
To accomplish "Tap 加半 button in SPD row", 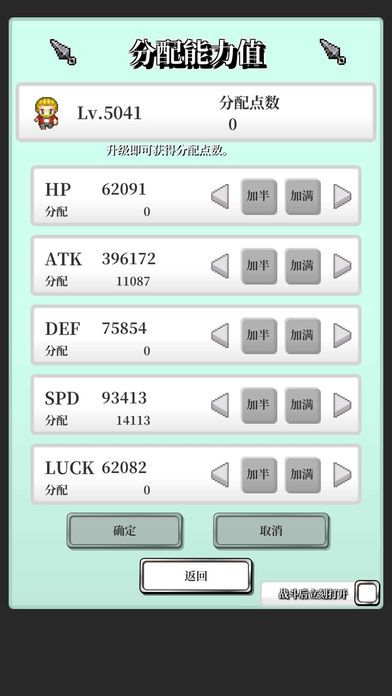I will [259, 405].
